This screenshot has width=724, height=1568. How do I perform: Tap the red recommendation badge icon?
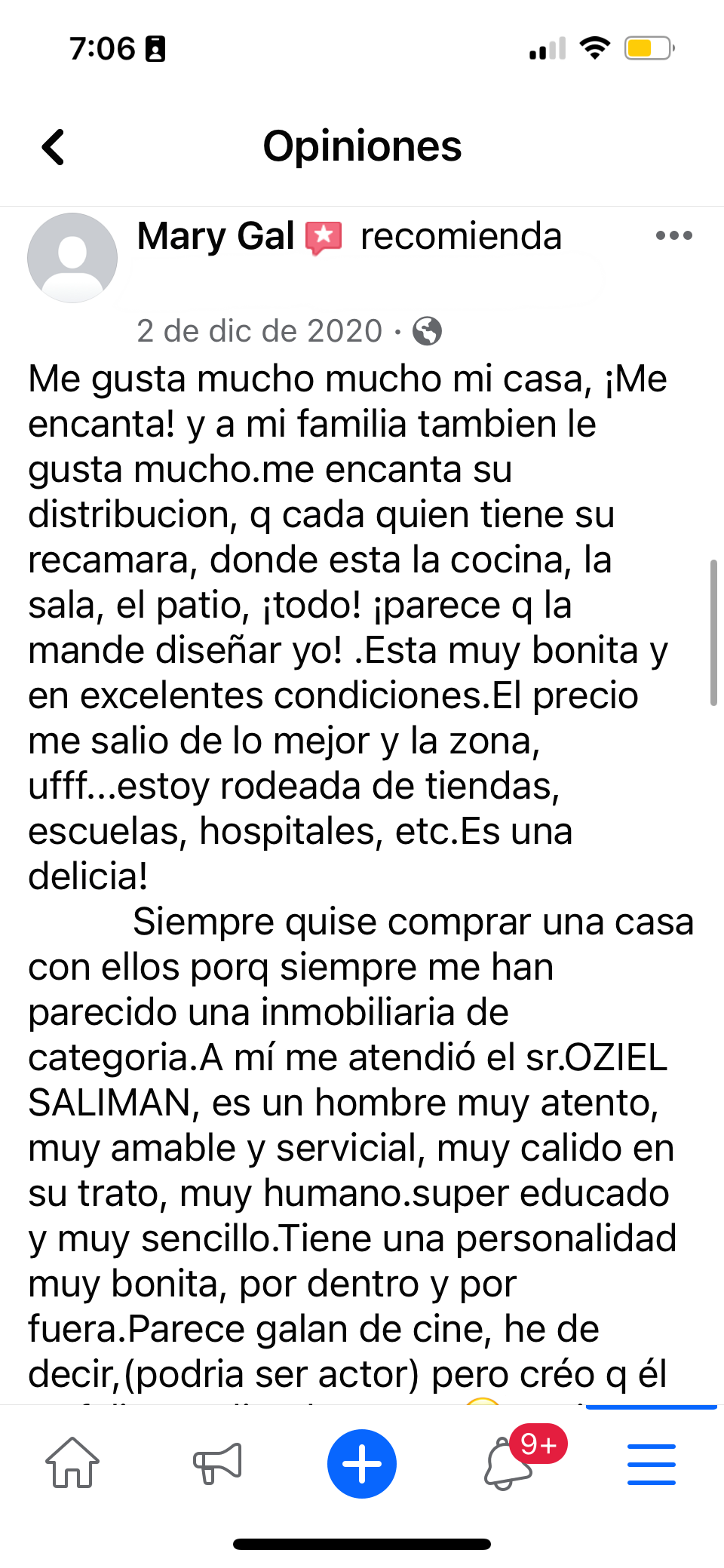(323, 235)
